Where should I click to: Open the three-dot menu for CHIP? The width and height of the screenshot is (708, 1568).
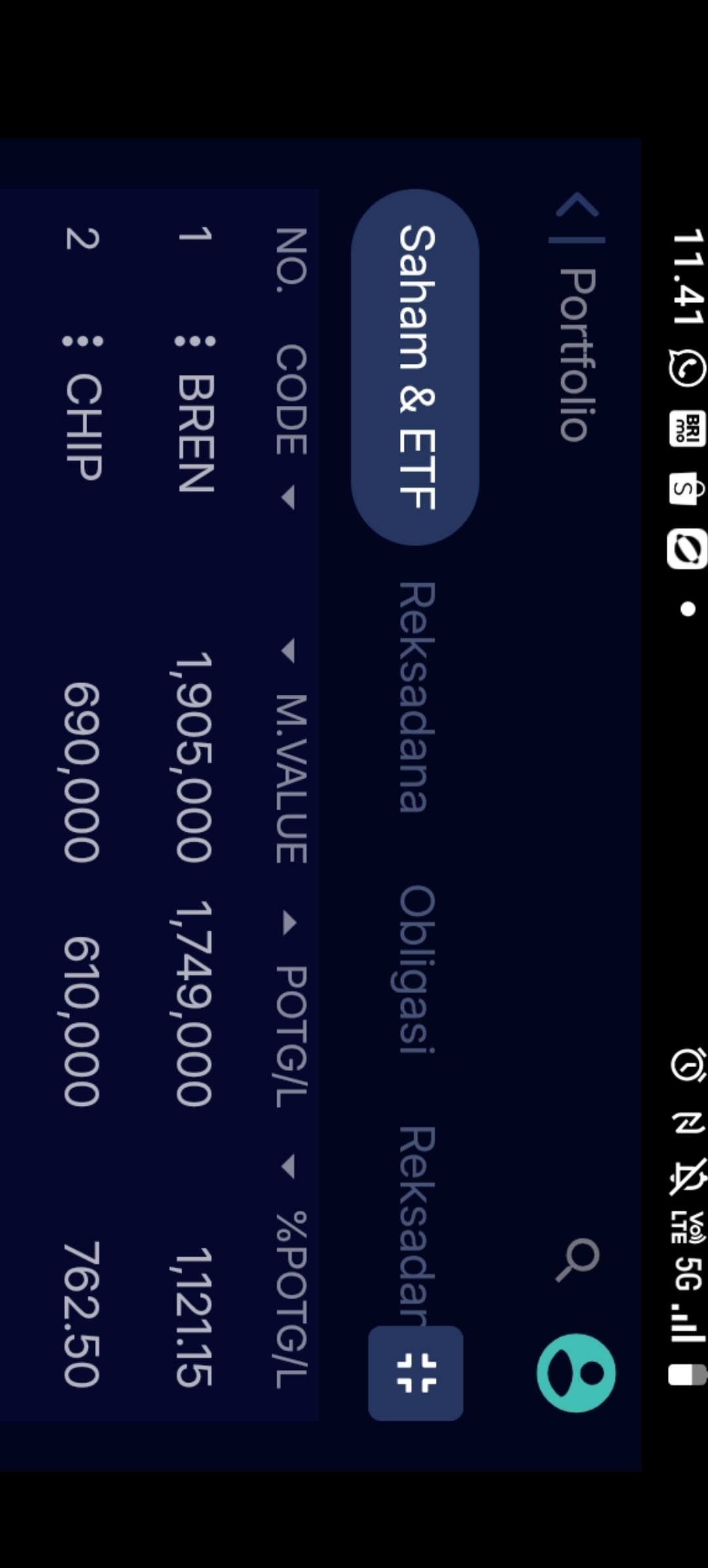point(83,342)
